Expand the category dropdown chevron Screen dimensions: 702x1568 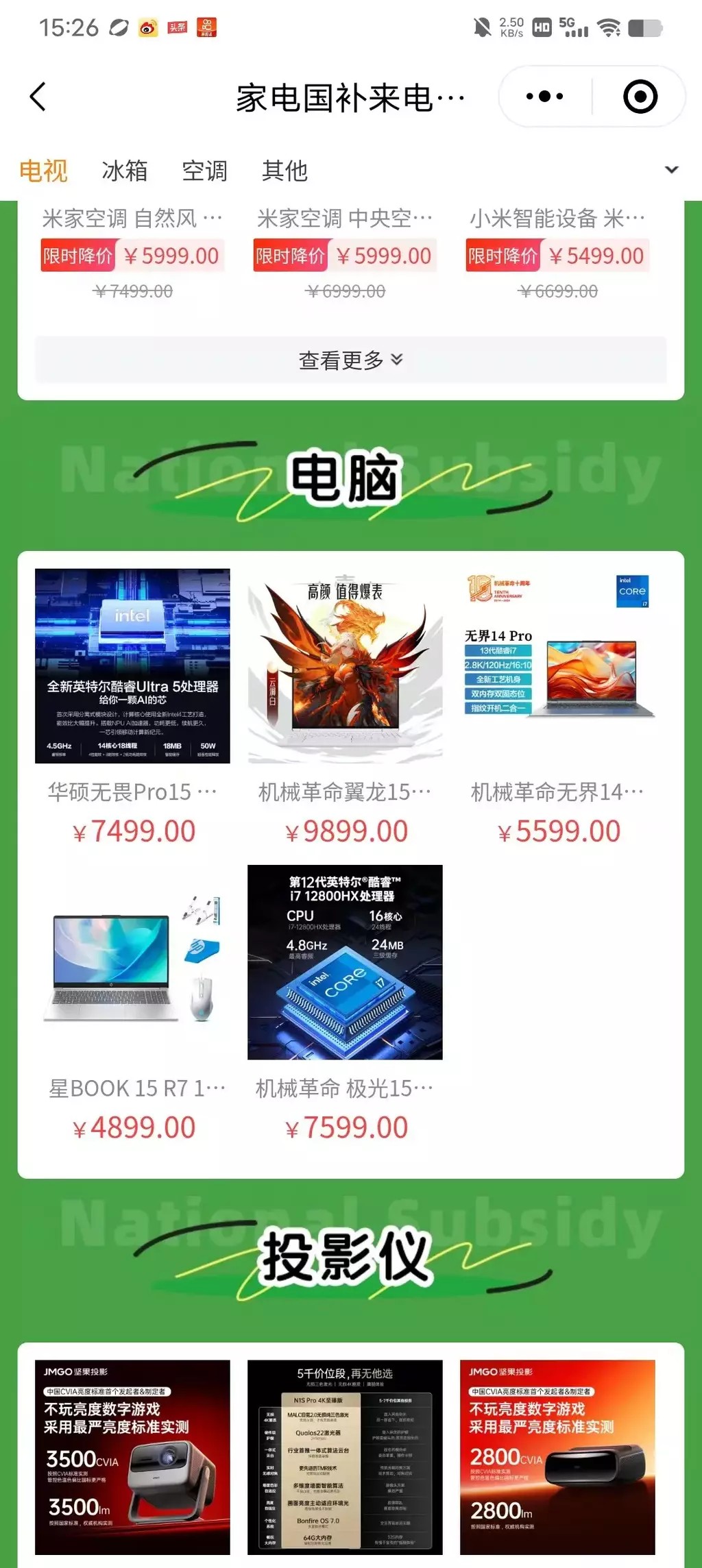[672, 170]
